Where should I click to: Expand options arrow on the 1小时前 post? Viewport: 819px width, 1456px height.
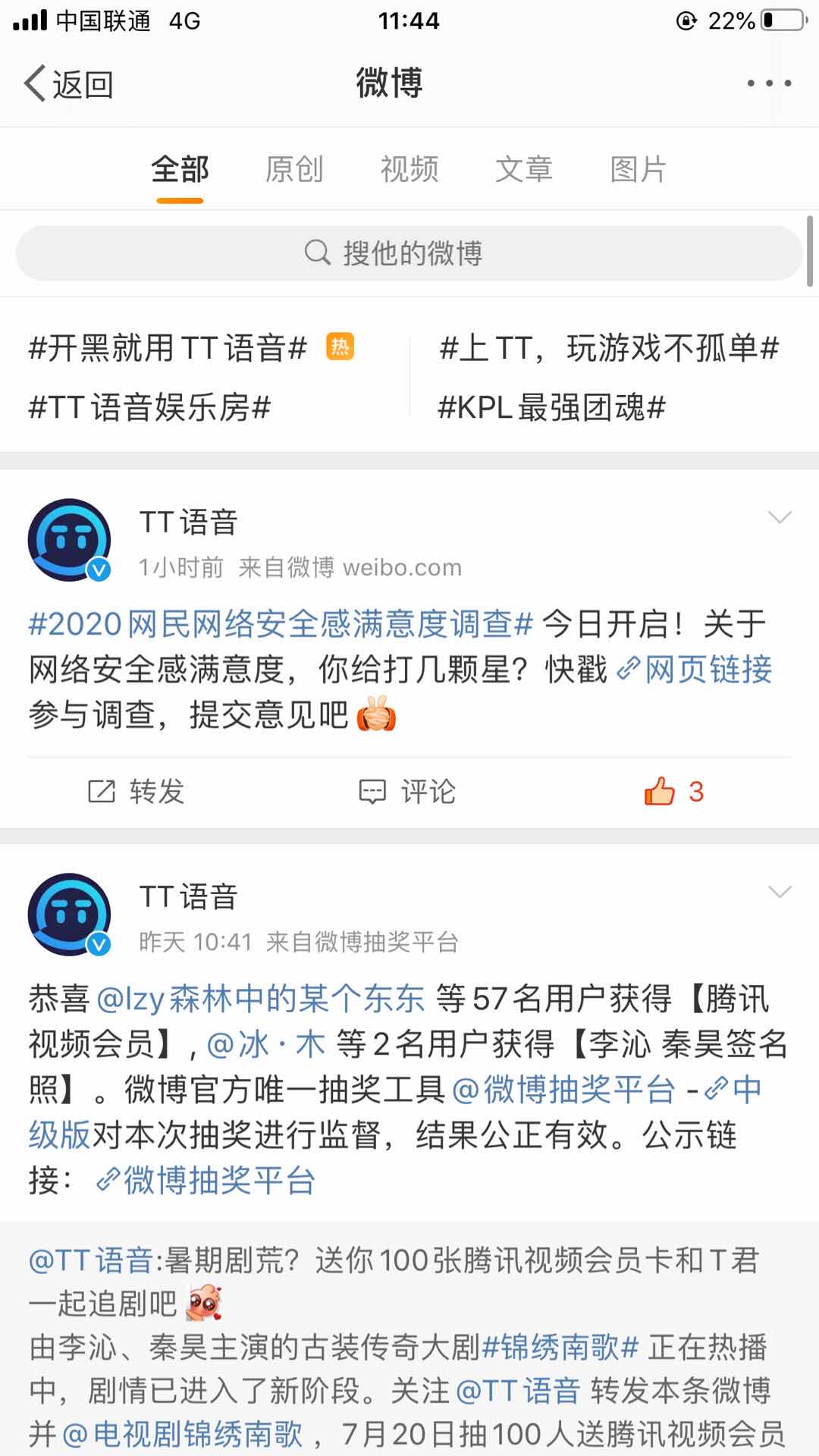click(x=780, y=517)
